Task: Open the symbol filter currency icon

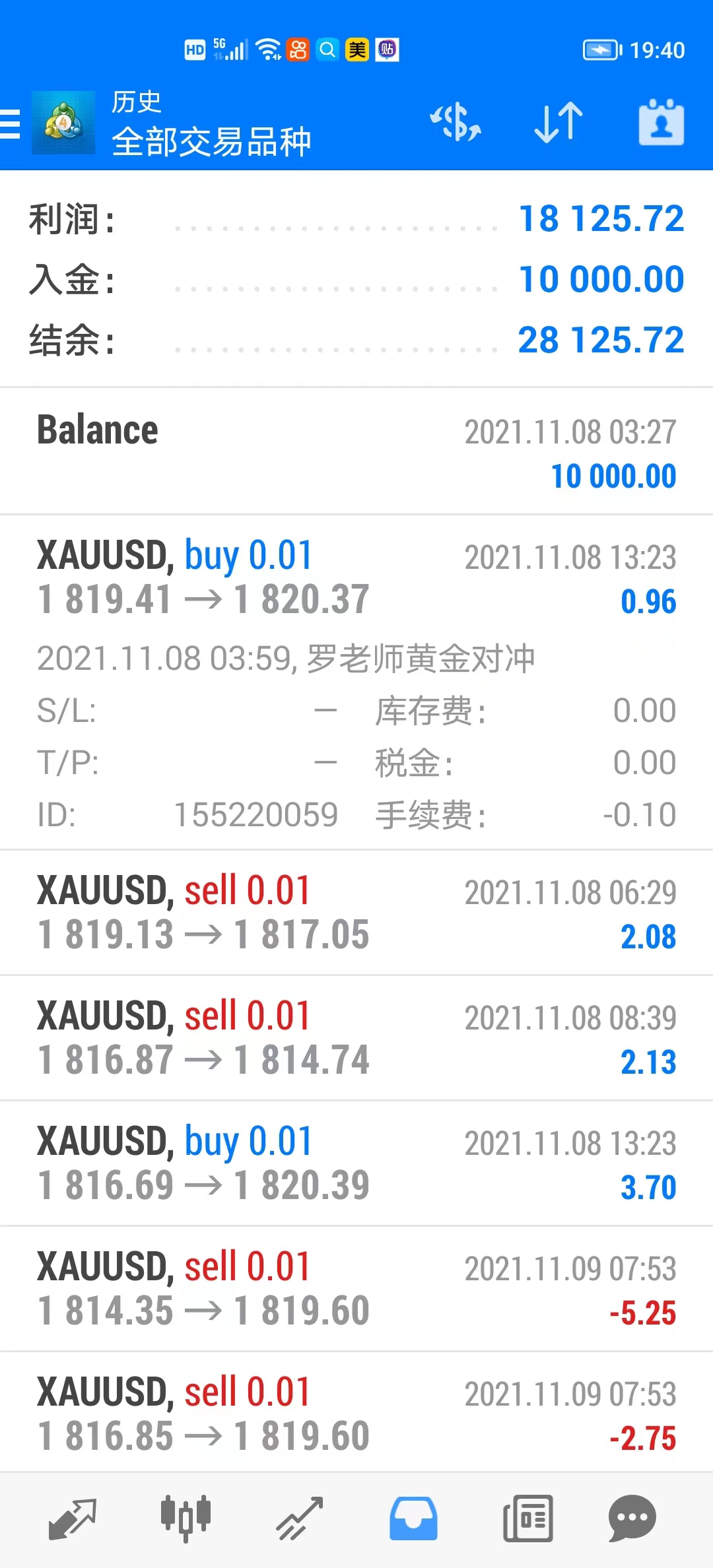Action: (x=456, y=123)
